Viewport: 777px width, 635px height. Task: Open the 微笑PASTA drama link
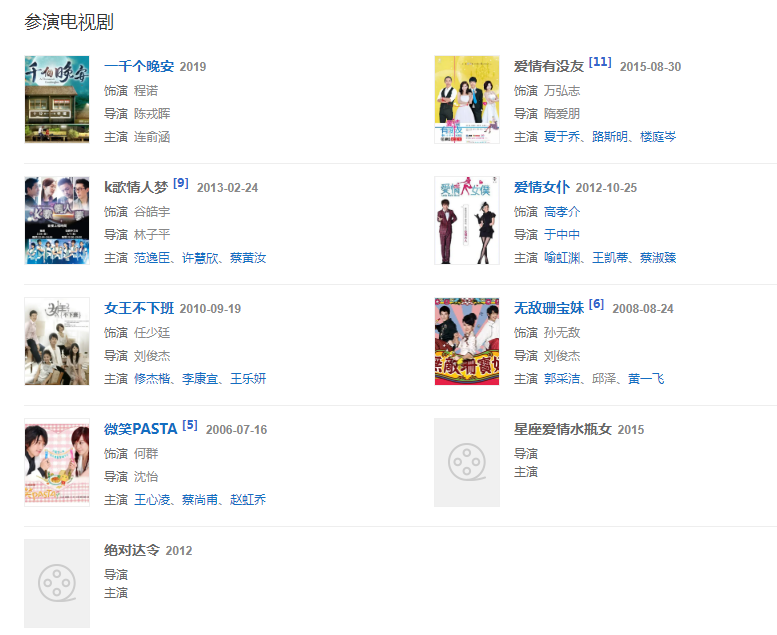140,430
